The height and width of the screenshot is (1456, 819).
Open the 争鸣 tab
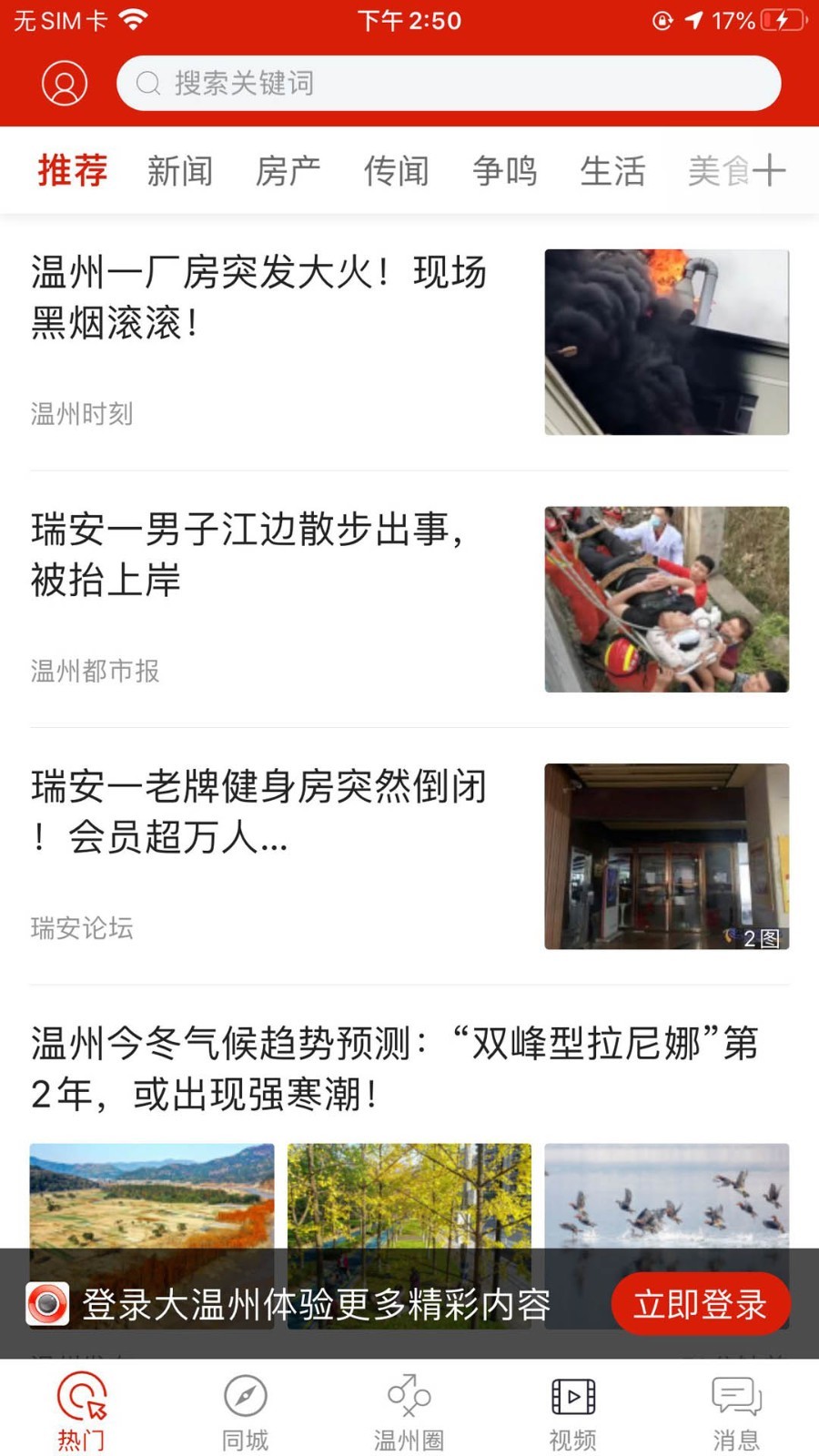[505, 171]
